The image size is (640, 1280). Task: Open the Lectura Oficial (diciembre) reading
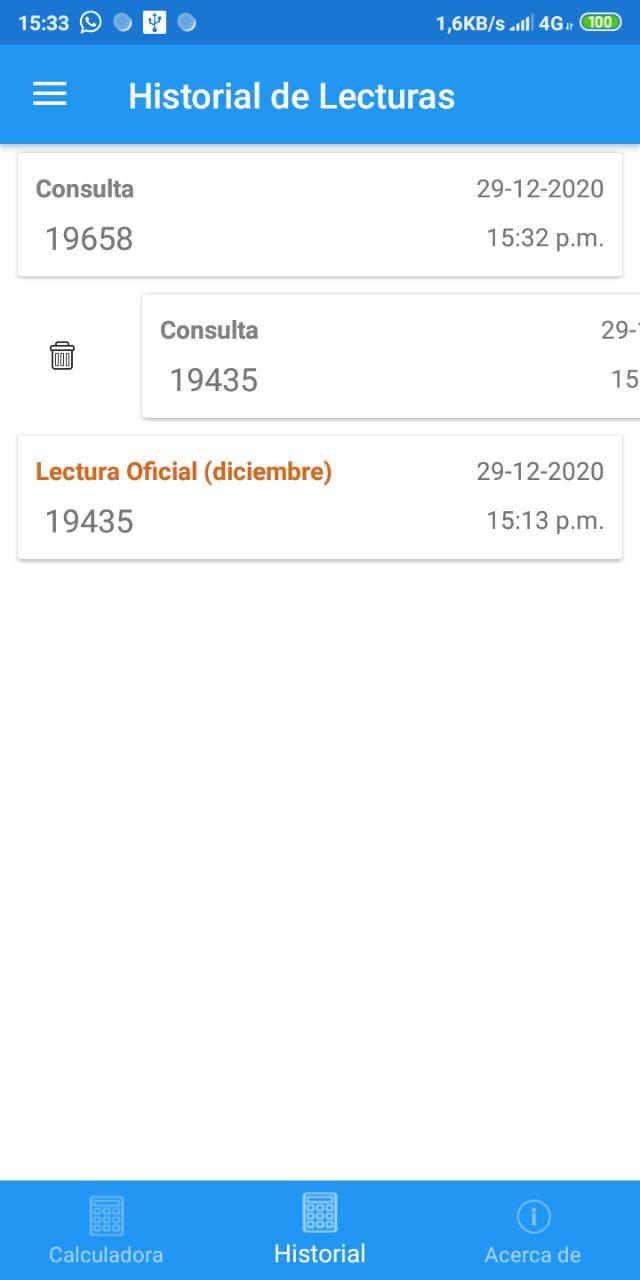(x=320, y=497)
